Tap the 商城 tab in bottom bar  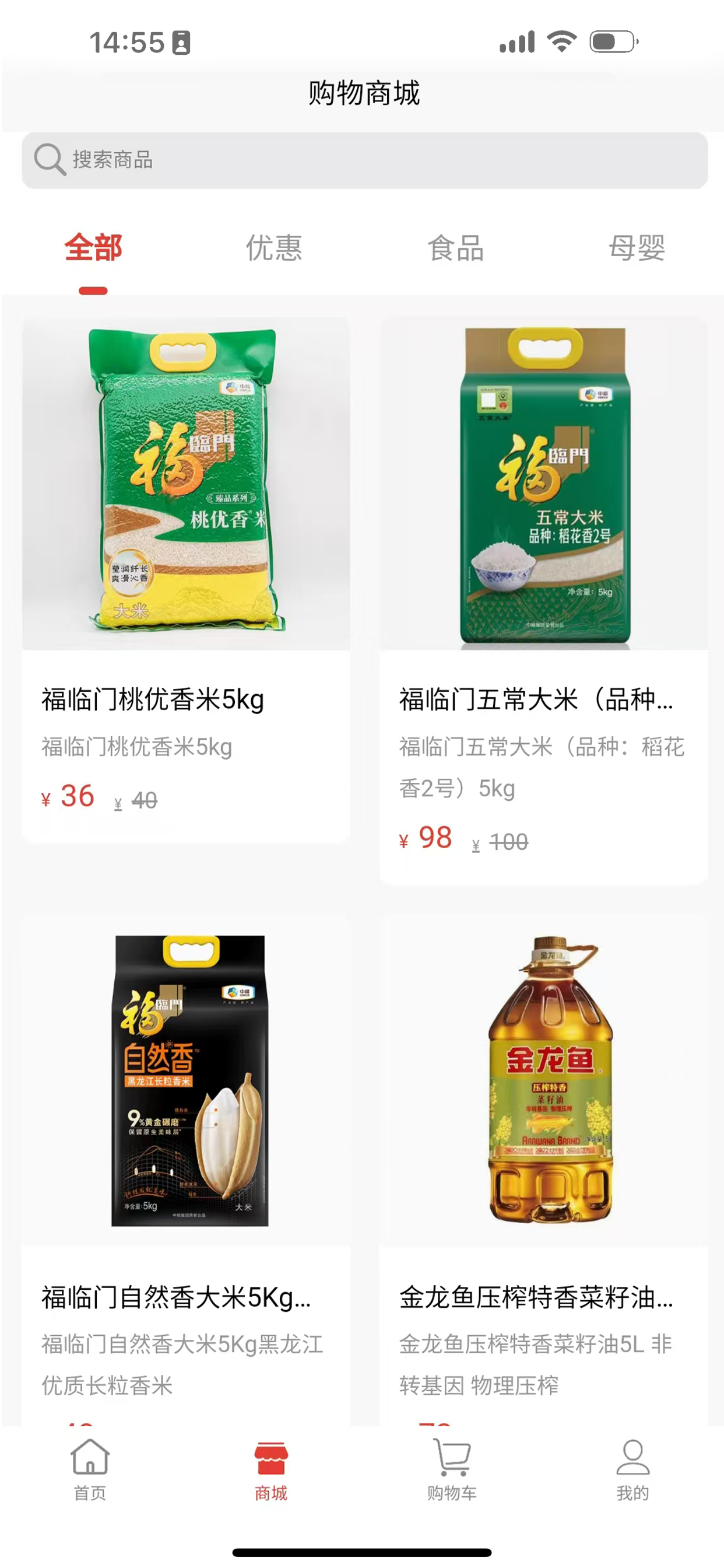click(x=270, y=1469)
